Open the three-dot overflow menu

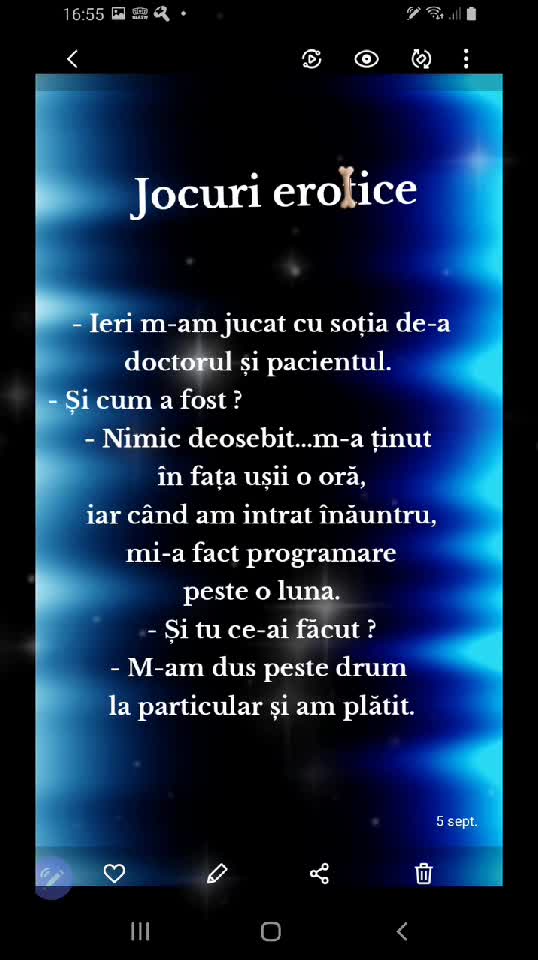(466, 59)
